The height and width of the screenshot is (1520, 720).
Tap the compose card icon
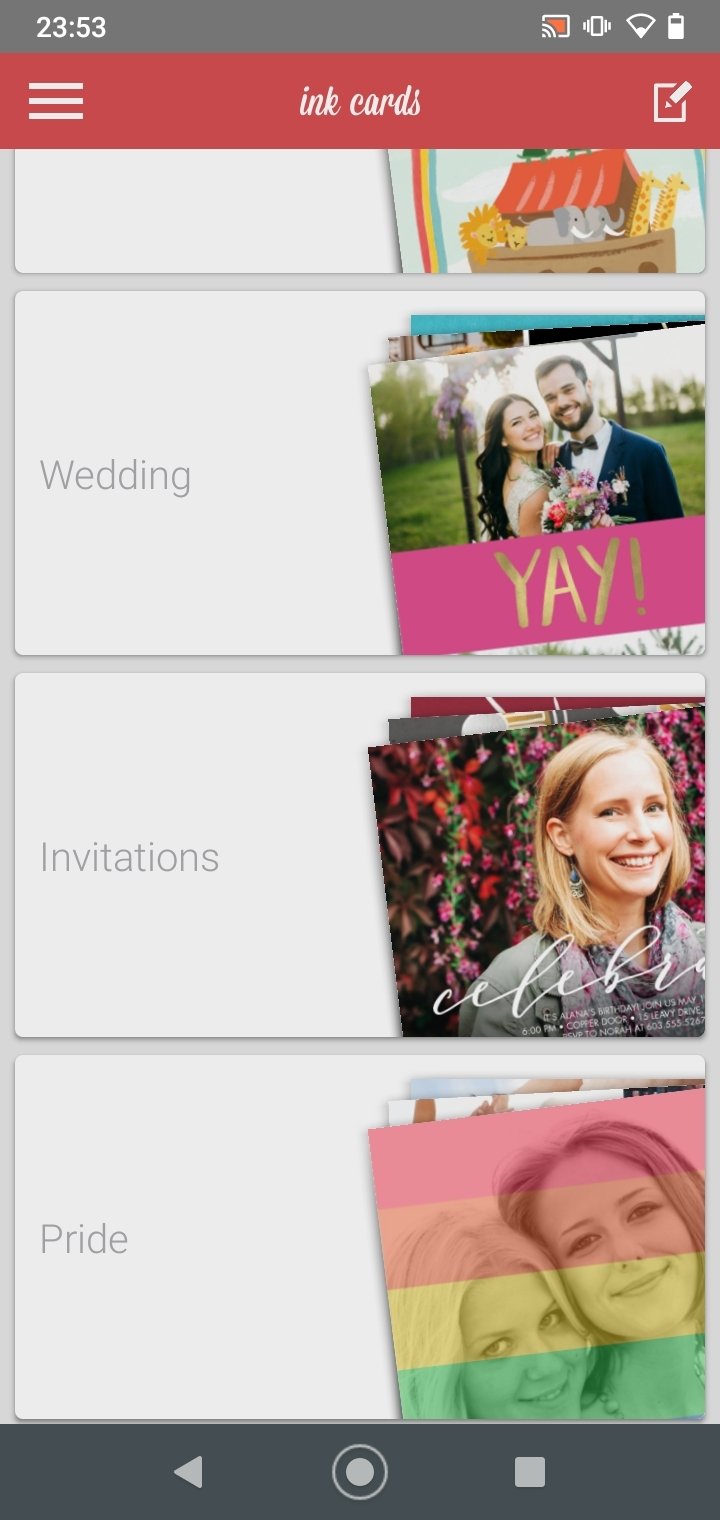[x=672, y=101]
